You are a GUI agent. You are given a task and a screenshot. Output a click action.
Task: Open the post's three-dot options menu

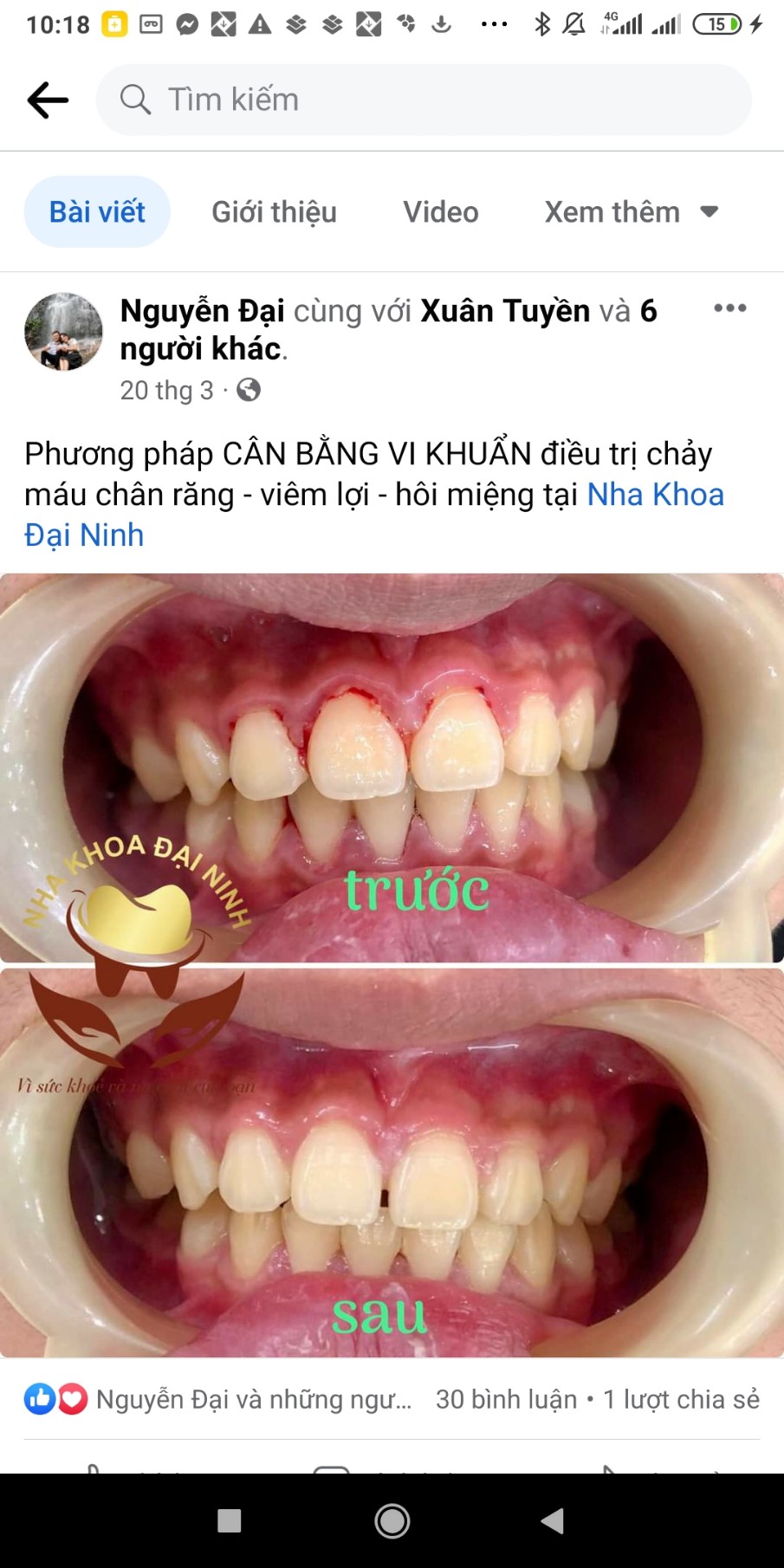(729, 308)
